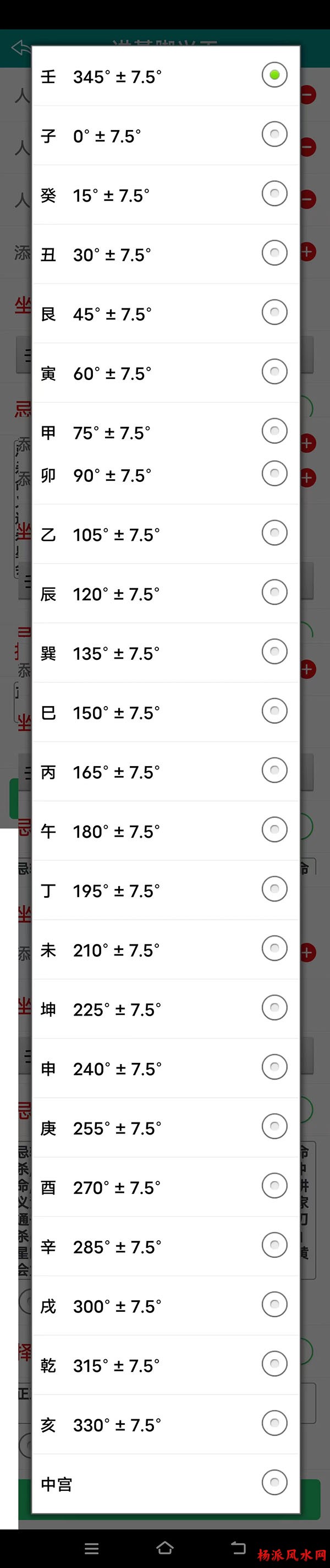This screenshot has height=1568, width=330.
Task: Select 寅 60° ± 7.5°
Action: (x=274, y=372)
